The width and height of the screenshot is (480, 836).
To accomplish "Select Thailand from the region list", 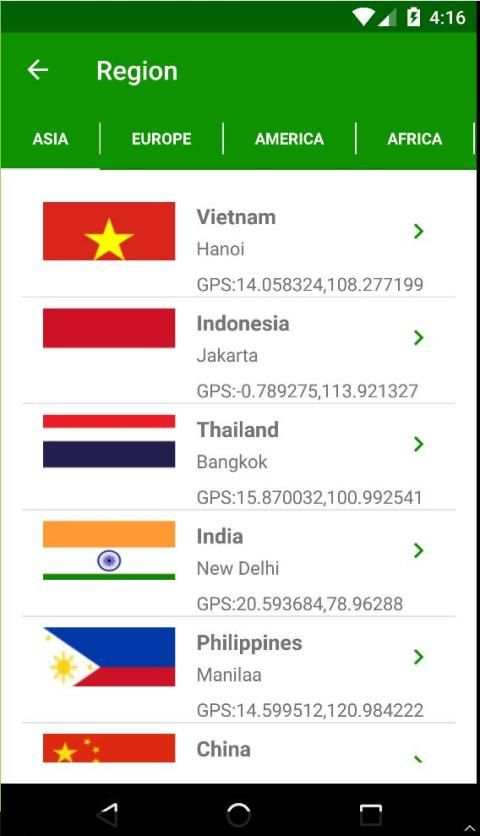I will [238, 457].
